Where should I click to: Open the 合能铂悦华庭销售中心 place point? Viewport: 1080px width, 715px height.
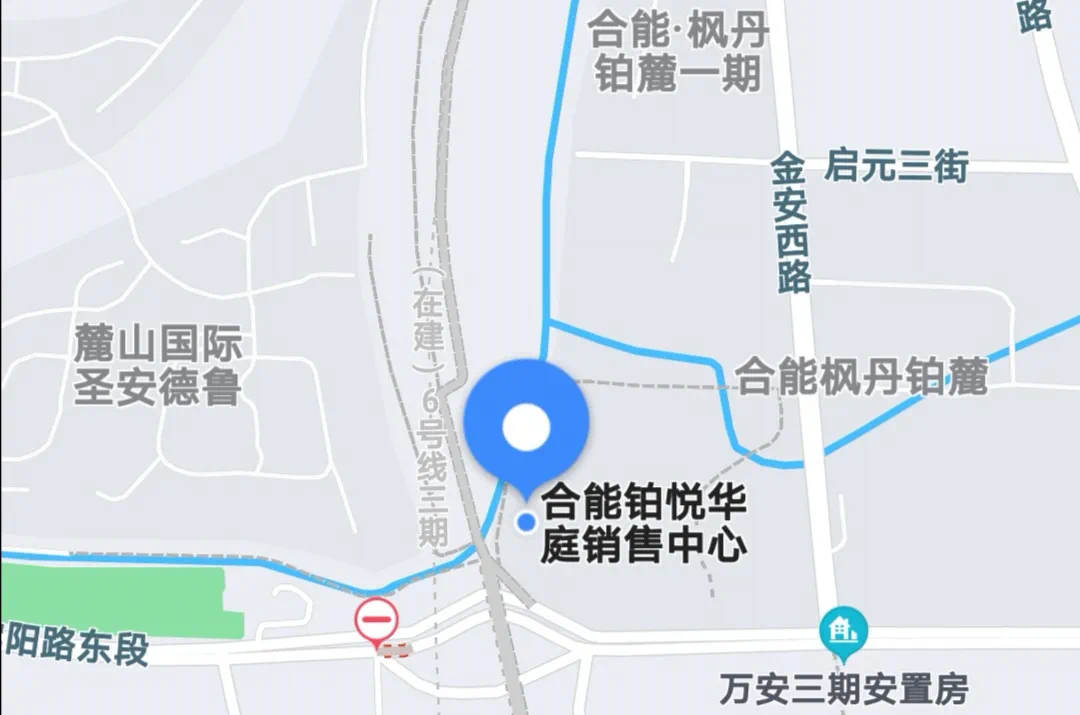(526, 522)
